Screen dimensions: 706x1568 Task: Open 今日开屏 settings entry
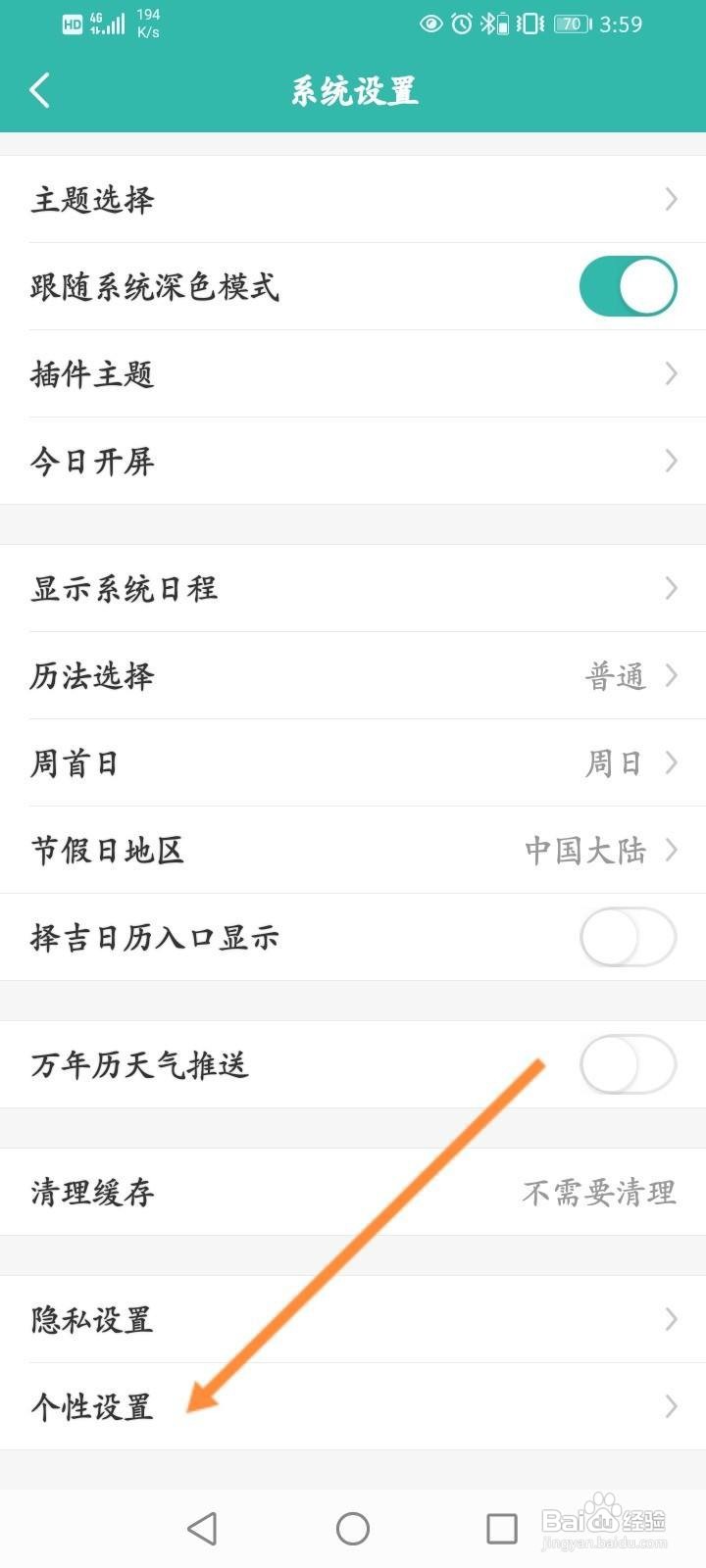(x=353, y=461)
